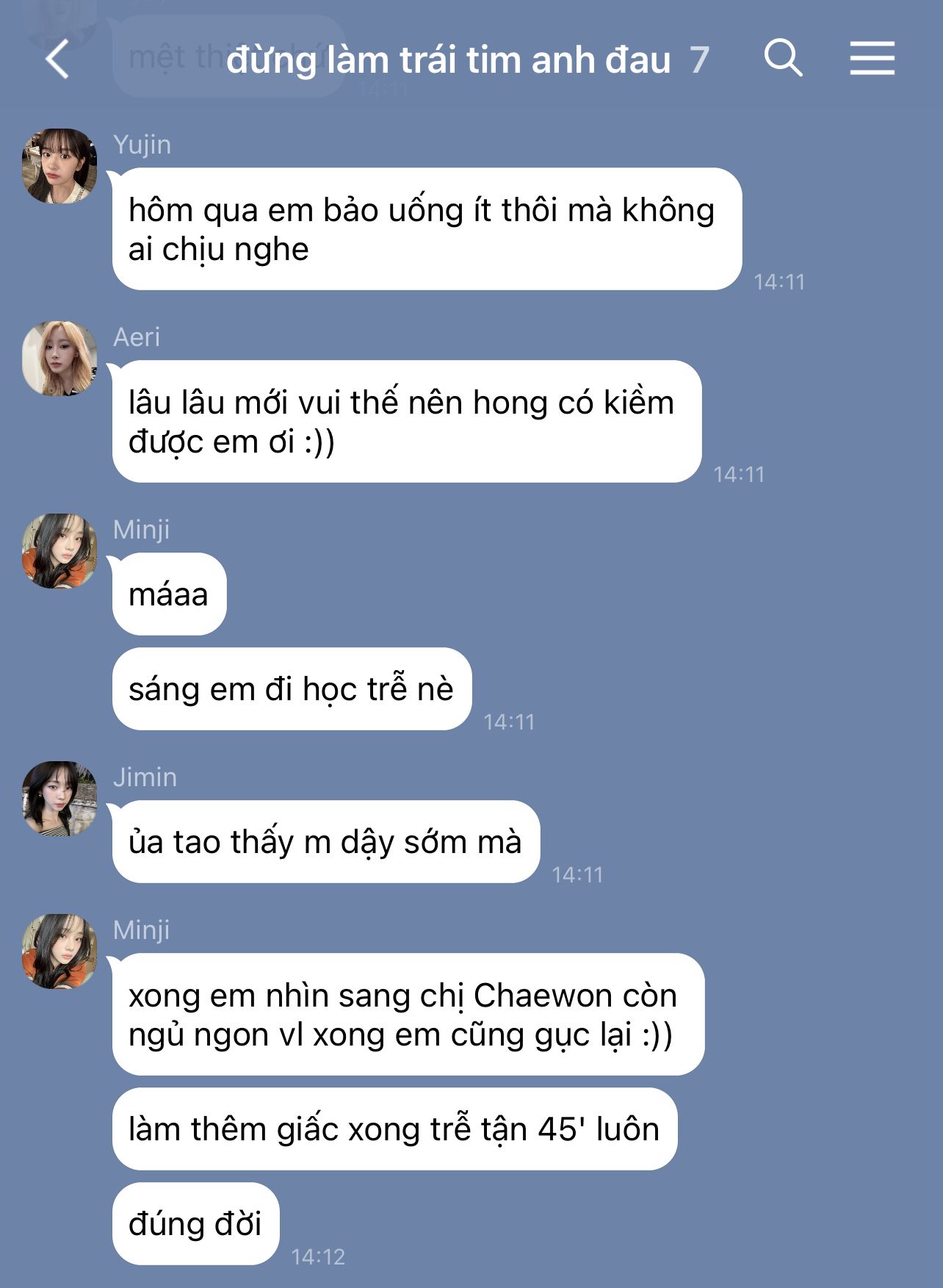Image resolution: width=943 pixels, height=1288 pixels.
Task: Tap Minji's avatar next to the Chaewon message
Action: pyautogui.click(x=59, y=951)
